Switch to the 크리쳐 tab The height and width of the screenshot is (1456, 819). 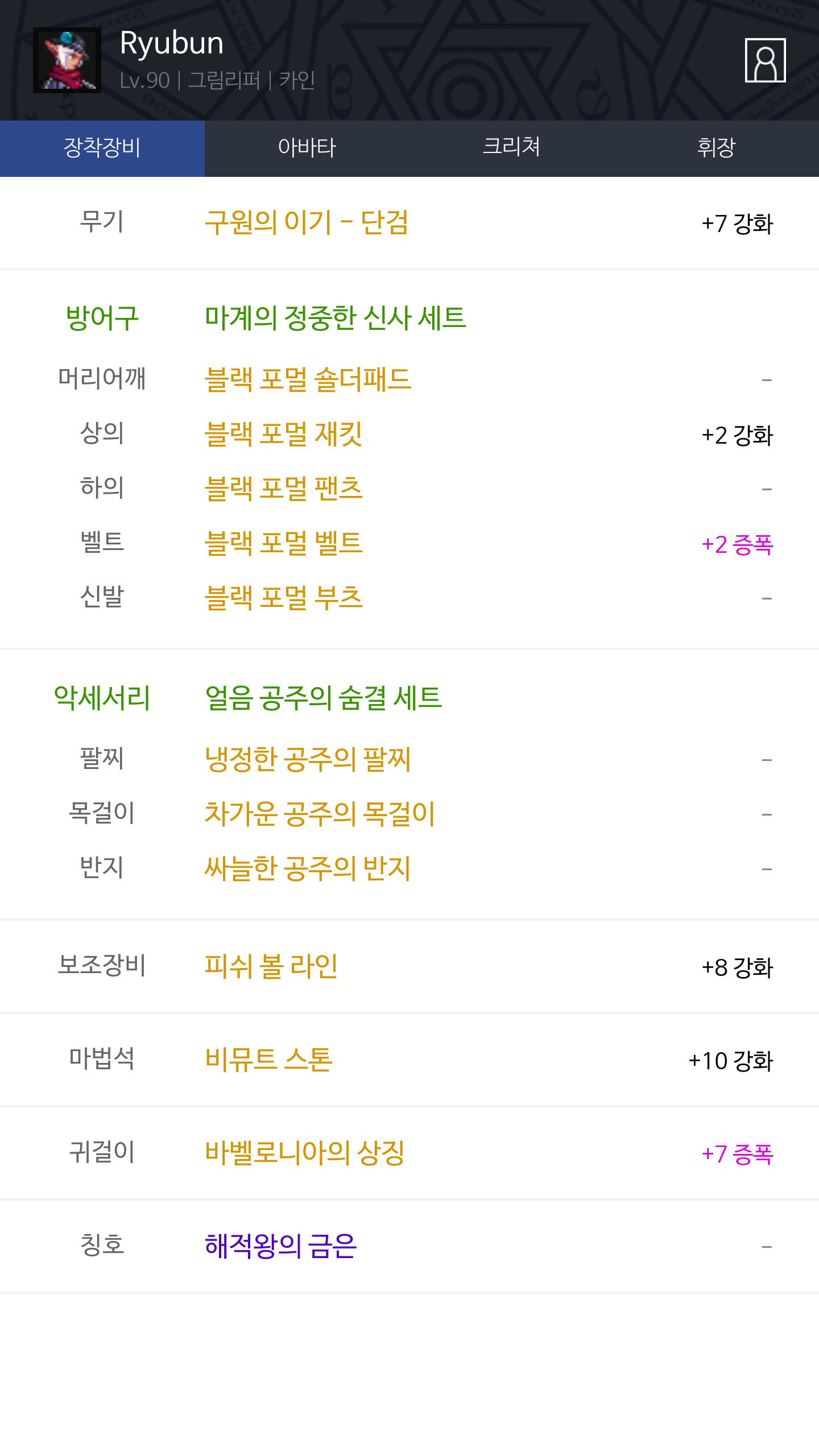tap(512, 148)
